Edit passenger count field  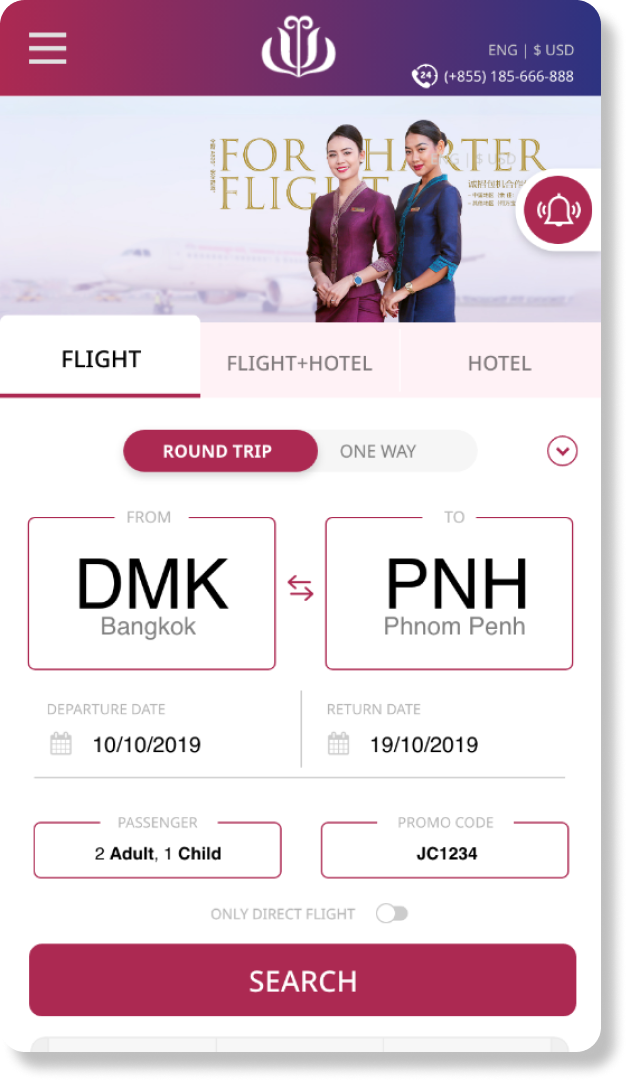coord(157,852)
